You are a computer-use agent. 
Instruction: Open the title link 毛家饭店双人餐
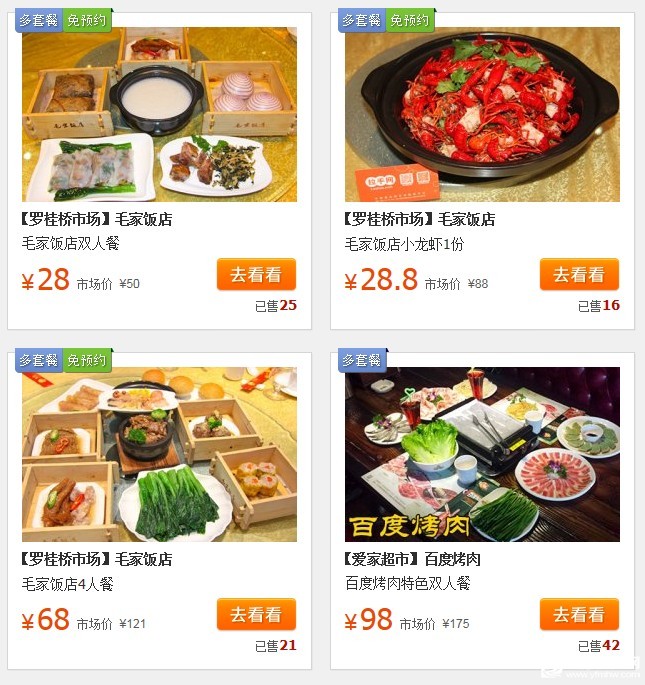(70, 244)
